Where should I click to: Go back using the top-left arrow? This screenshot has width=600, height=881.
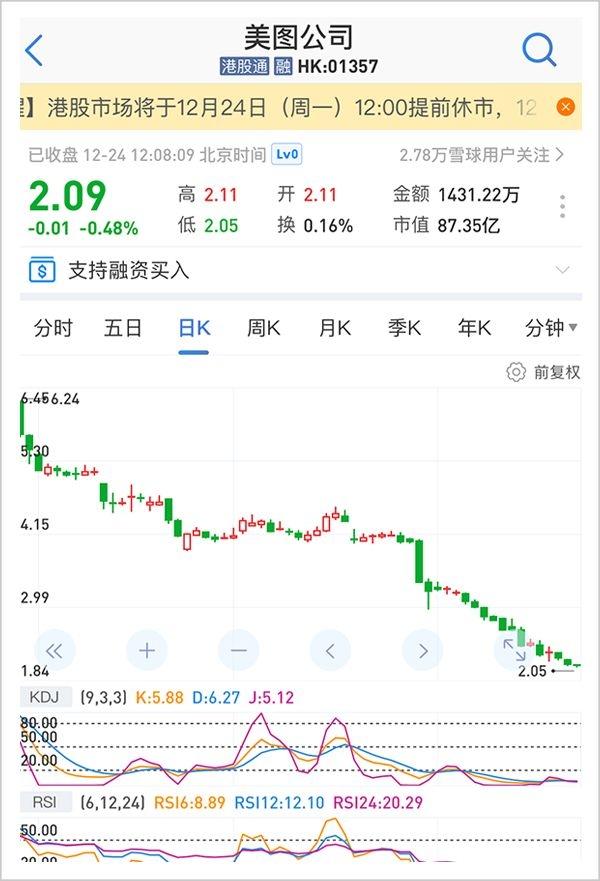[34, 49]
